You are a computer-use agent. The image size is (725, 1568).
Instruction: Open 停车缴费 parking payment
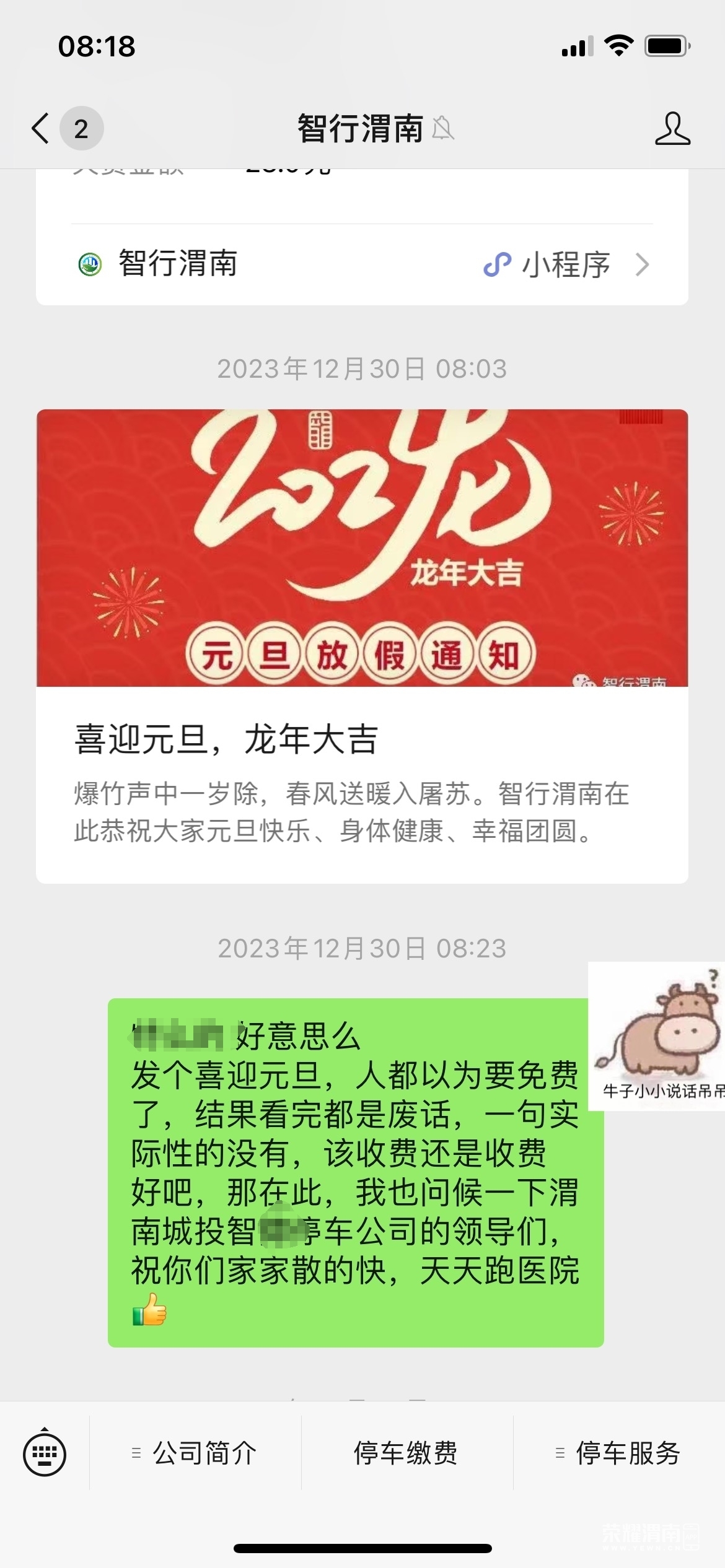[406, 1453]
